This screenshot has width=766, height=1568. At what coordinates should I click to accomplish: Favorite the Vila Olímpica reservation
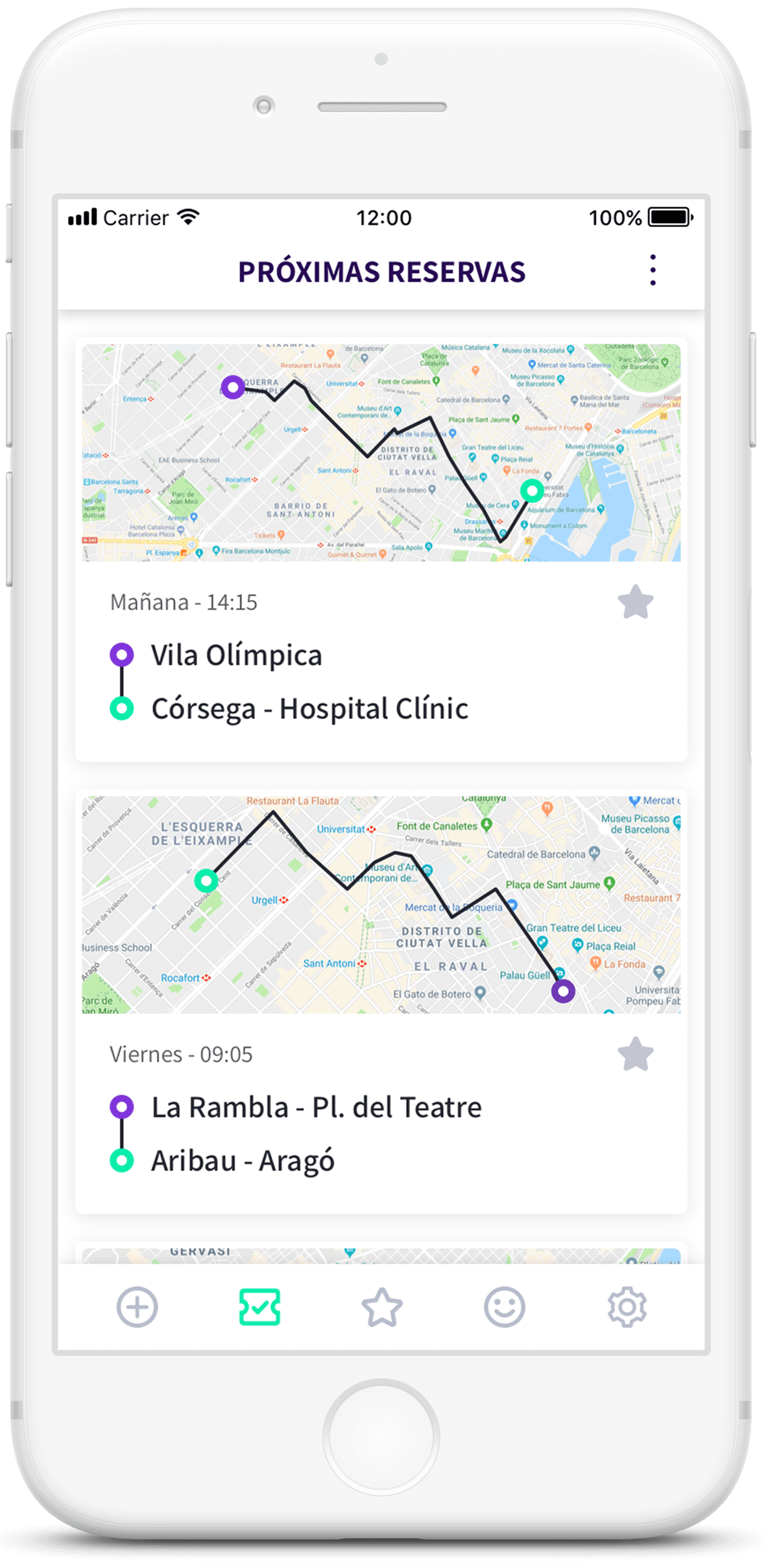coord(635,602)
